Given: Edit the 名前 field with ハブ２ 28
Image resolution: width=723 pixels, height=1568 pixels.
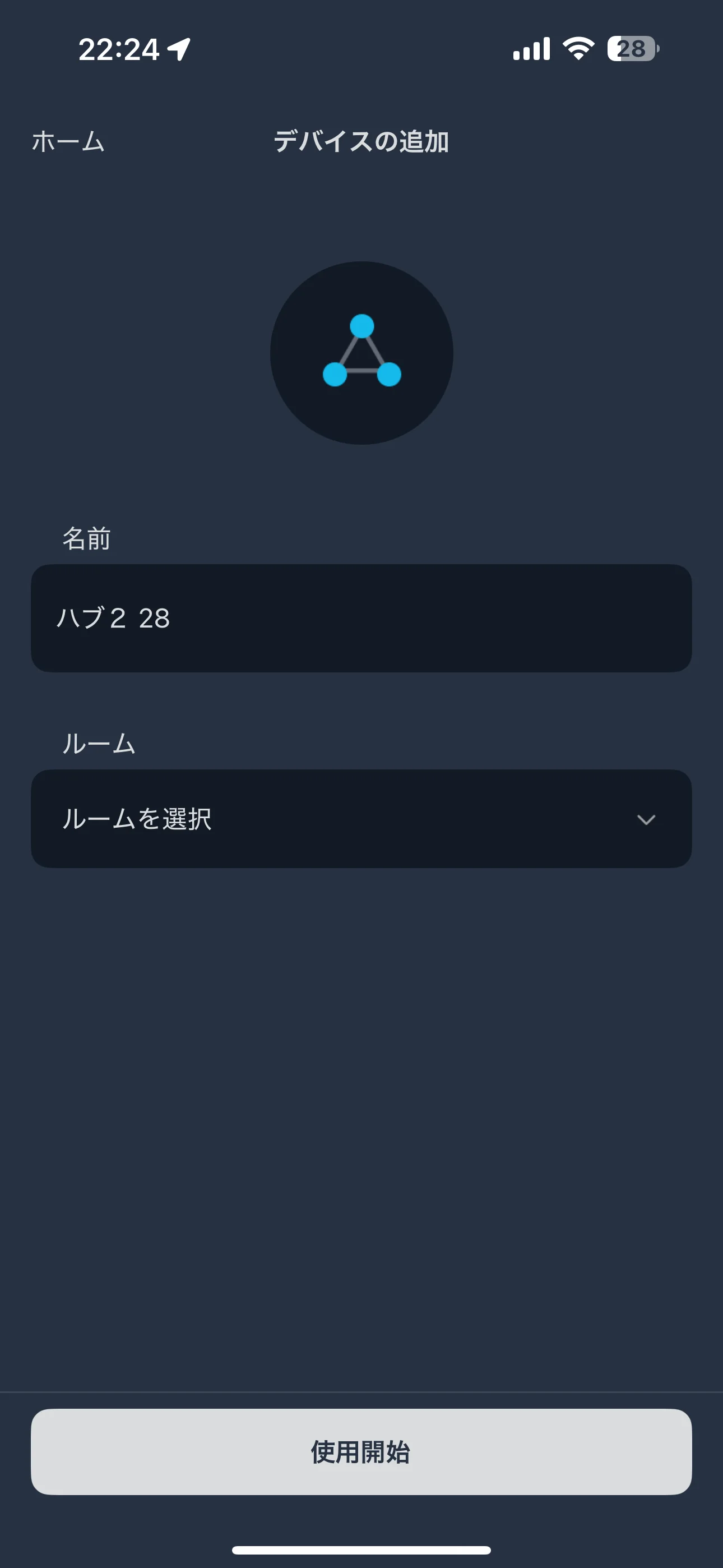Looking at the screenshot, I should [361, 618].
